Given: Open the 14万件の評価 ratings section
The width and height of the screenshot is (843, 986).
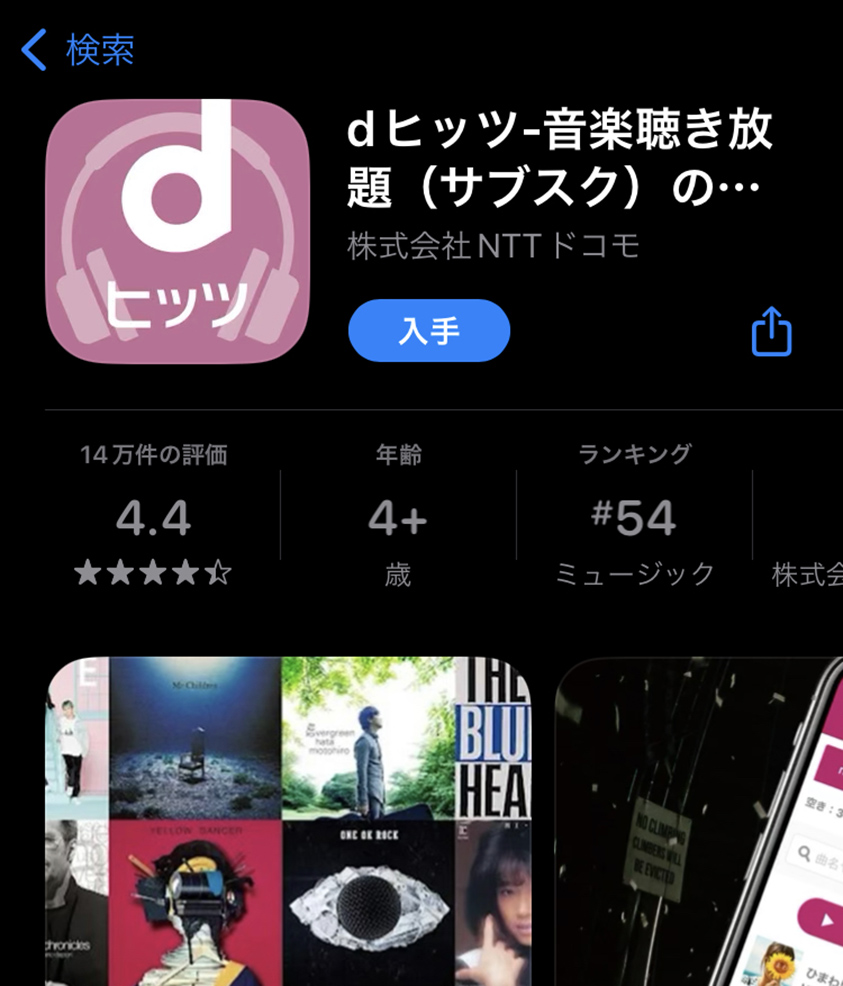Looking at the screenshot, I should click(154, 516).
